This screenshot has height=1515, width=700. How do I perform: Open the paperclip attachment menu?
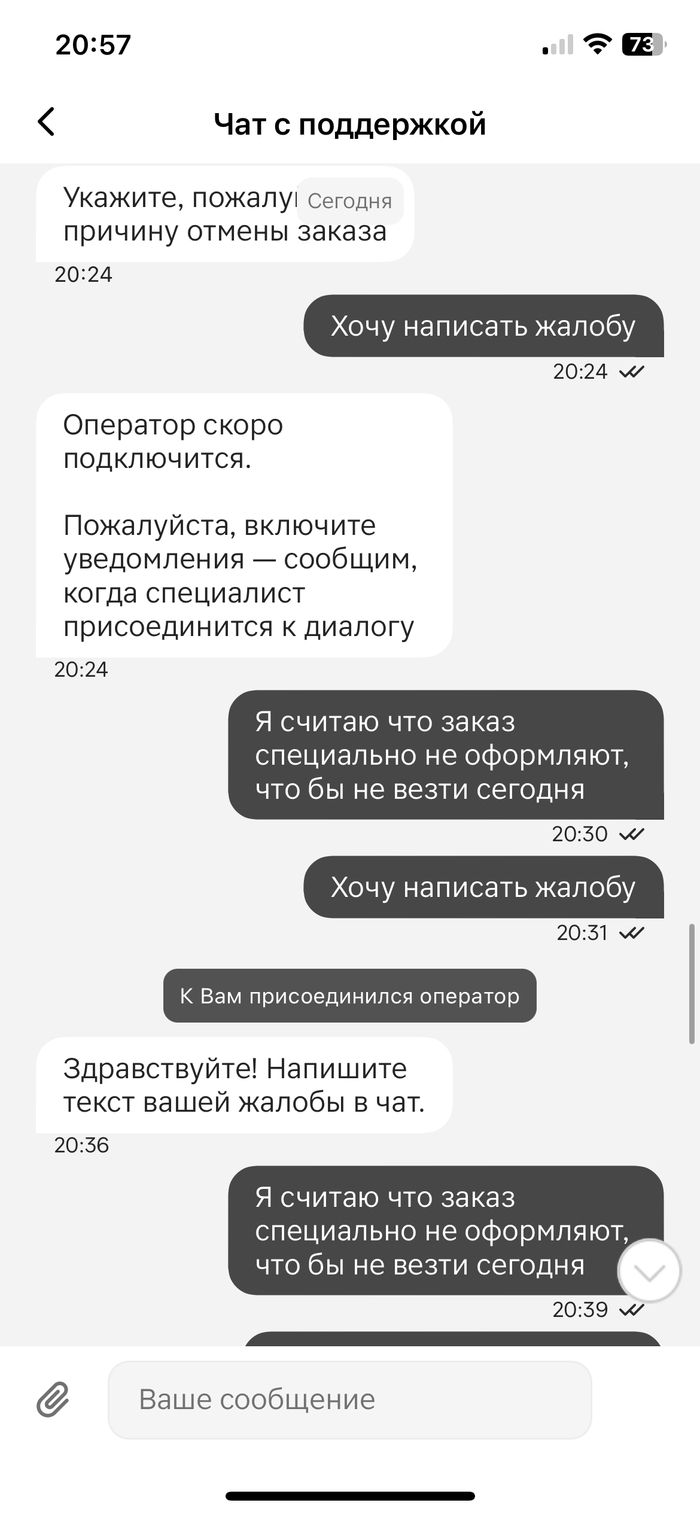tap(53, 1399)
